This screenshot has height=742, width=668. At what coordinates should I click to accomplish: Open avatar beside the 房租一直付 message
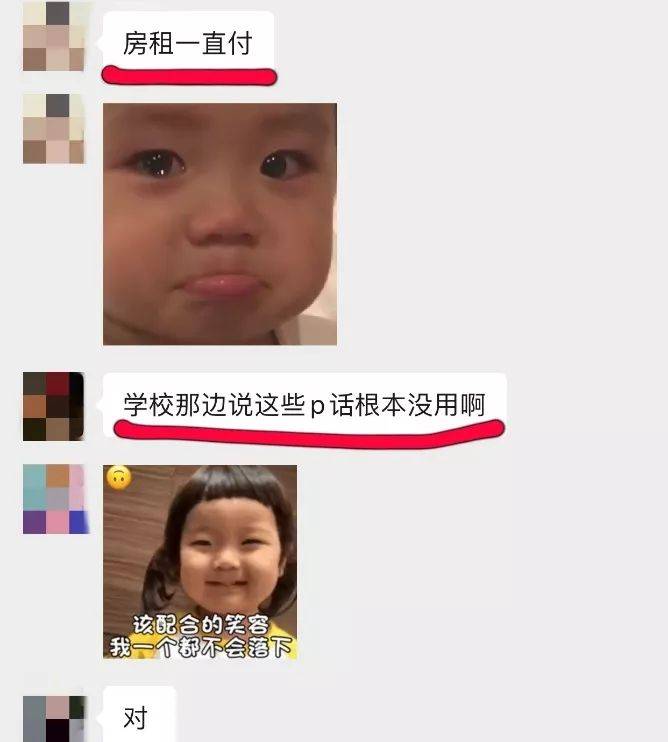(54, 37)
